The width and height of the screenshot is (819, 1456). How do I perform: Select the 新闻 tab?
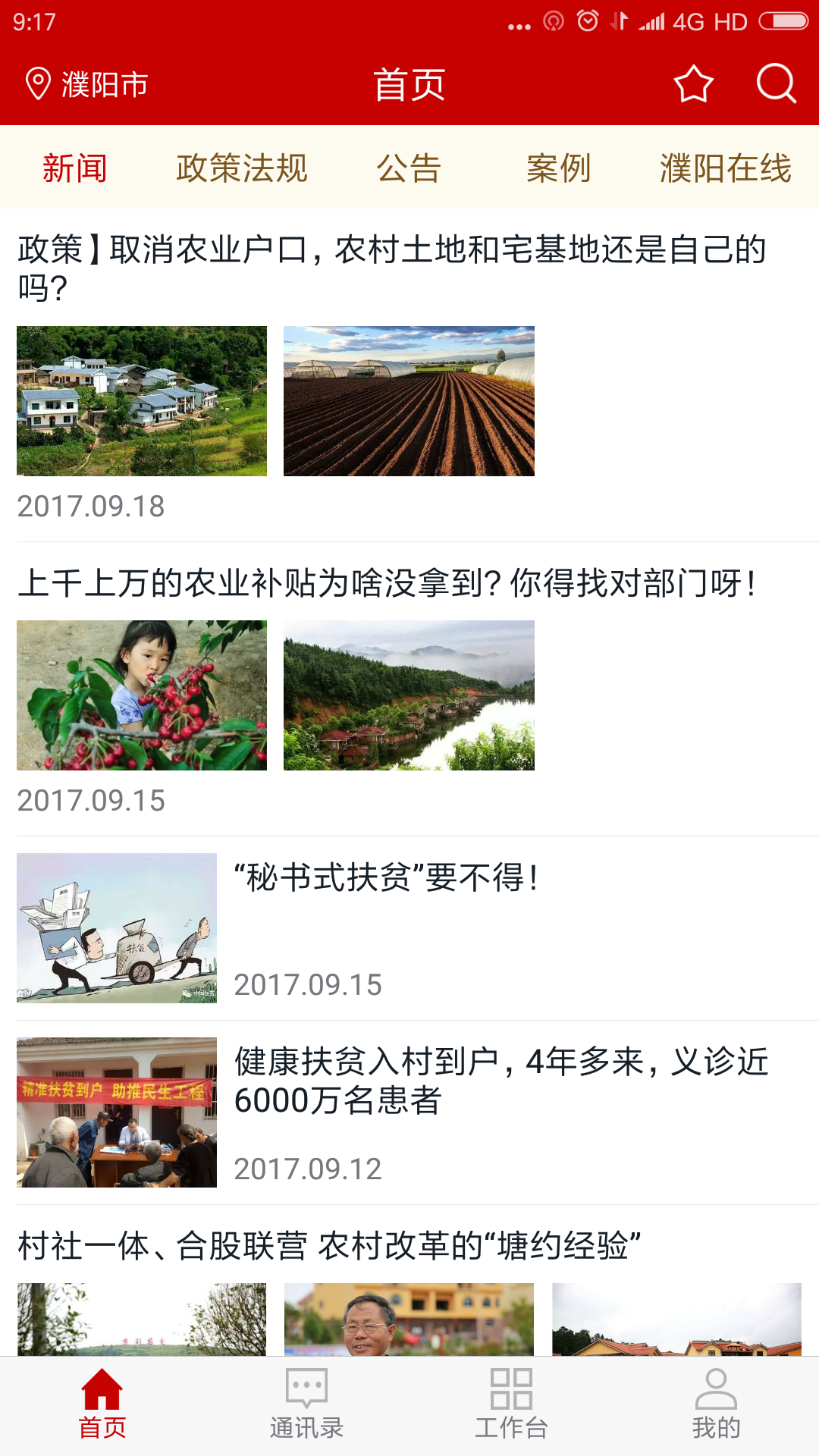click(x=74, y=168)
